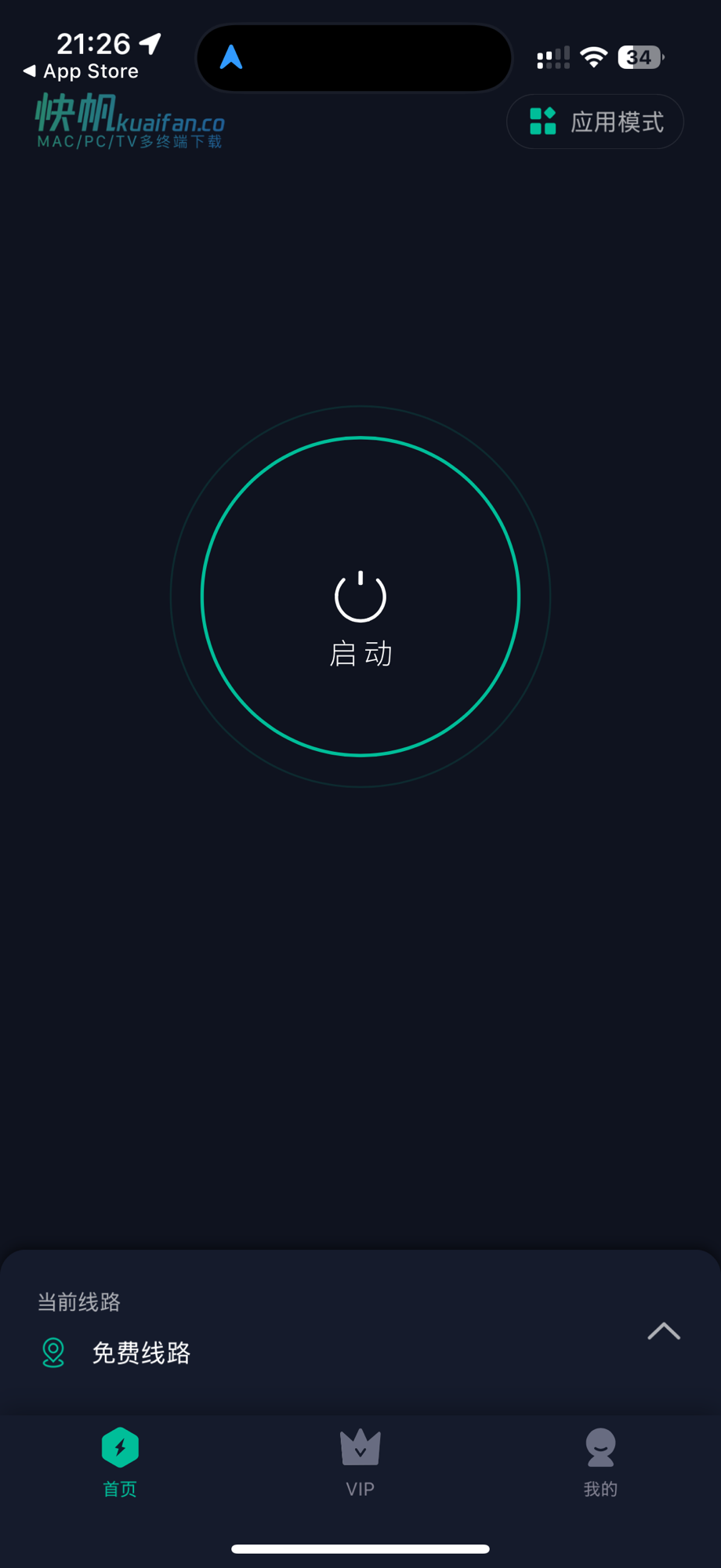
Task: Open the 应用模式 mode selector
Action: (595, 122)
